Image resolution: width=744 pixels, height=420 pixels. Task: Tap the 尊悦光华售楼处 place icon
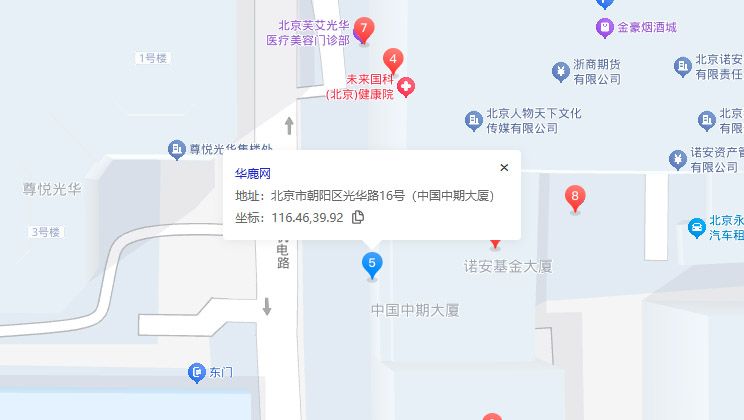[176, 150]
